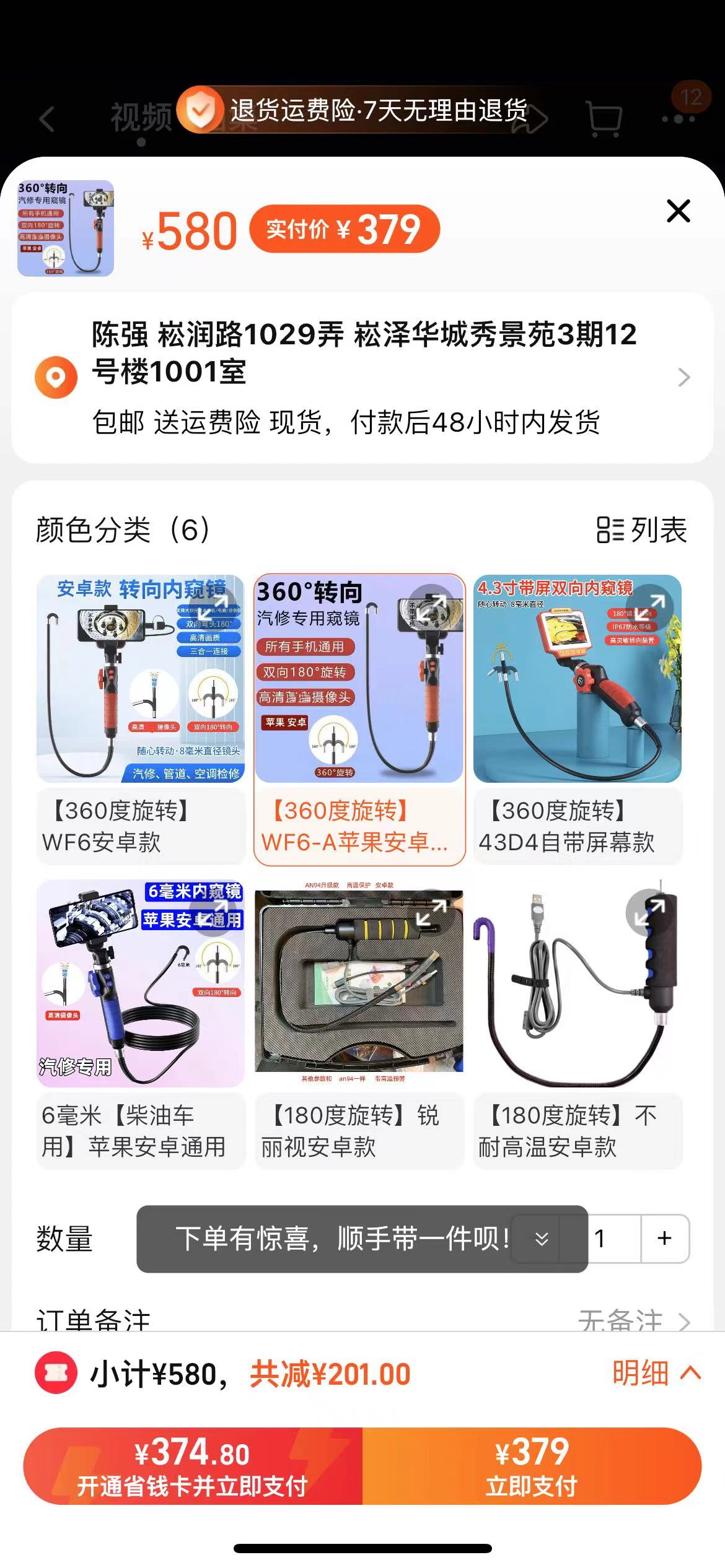Expand the 下单有惊喜 suggestion chevron
This screenshot has width=725, height=1568.
(x=540, y=1239)
